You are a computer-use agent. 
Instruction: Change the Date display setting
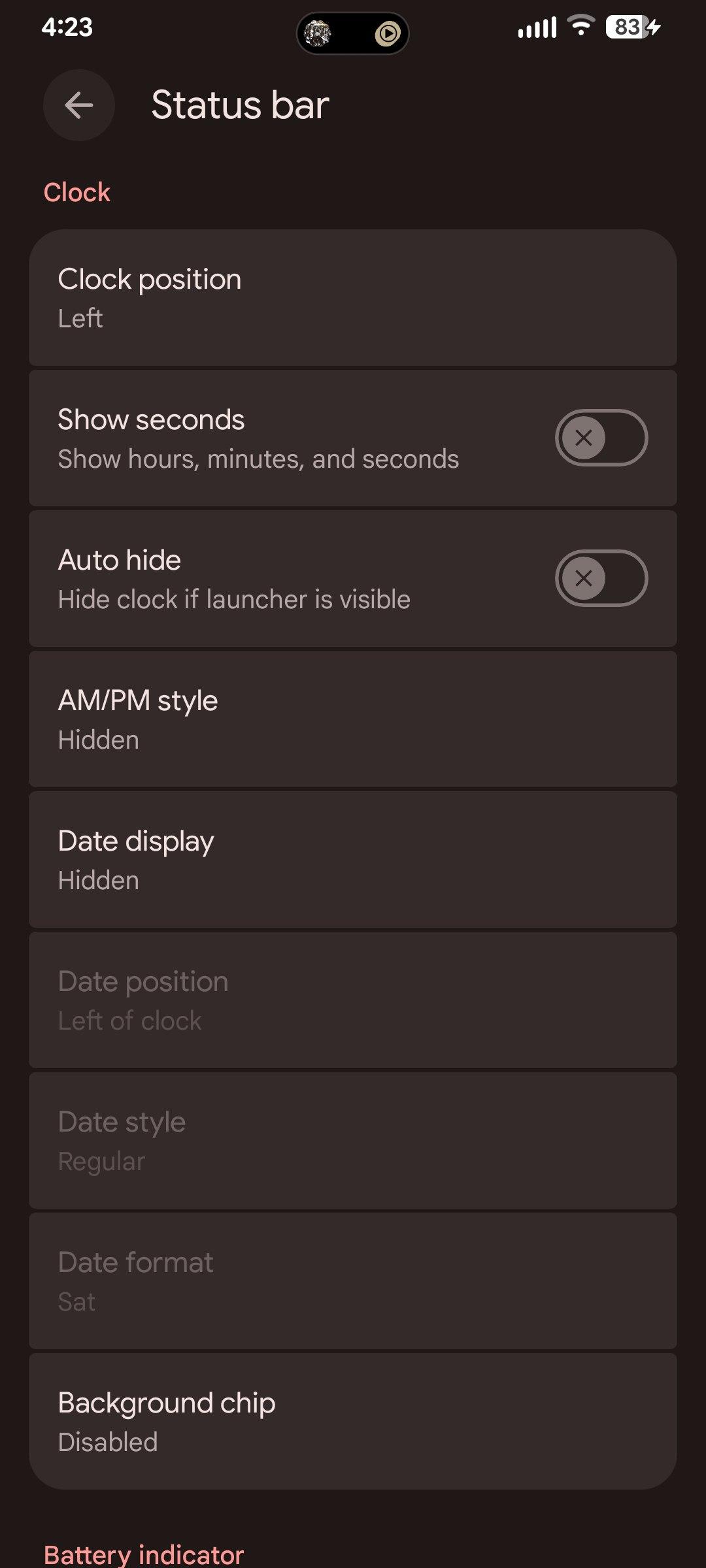(x=353, y=860)
